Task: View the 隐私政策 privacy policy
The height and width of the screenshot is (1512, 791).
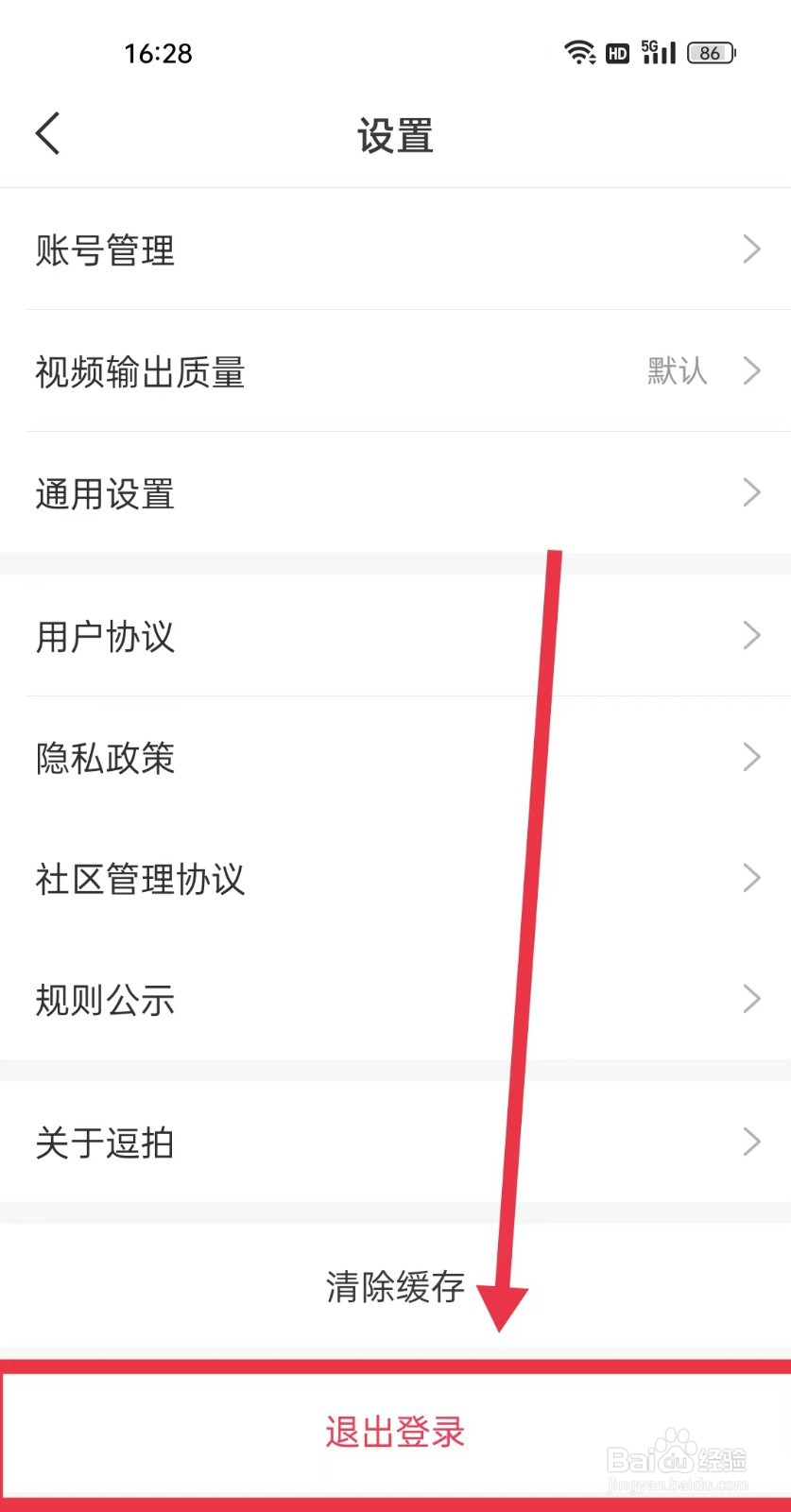Action: (x=104, y=758)
